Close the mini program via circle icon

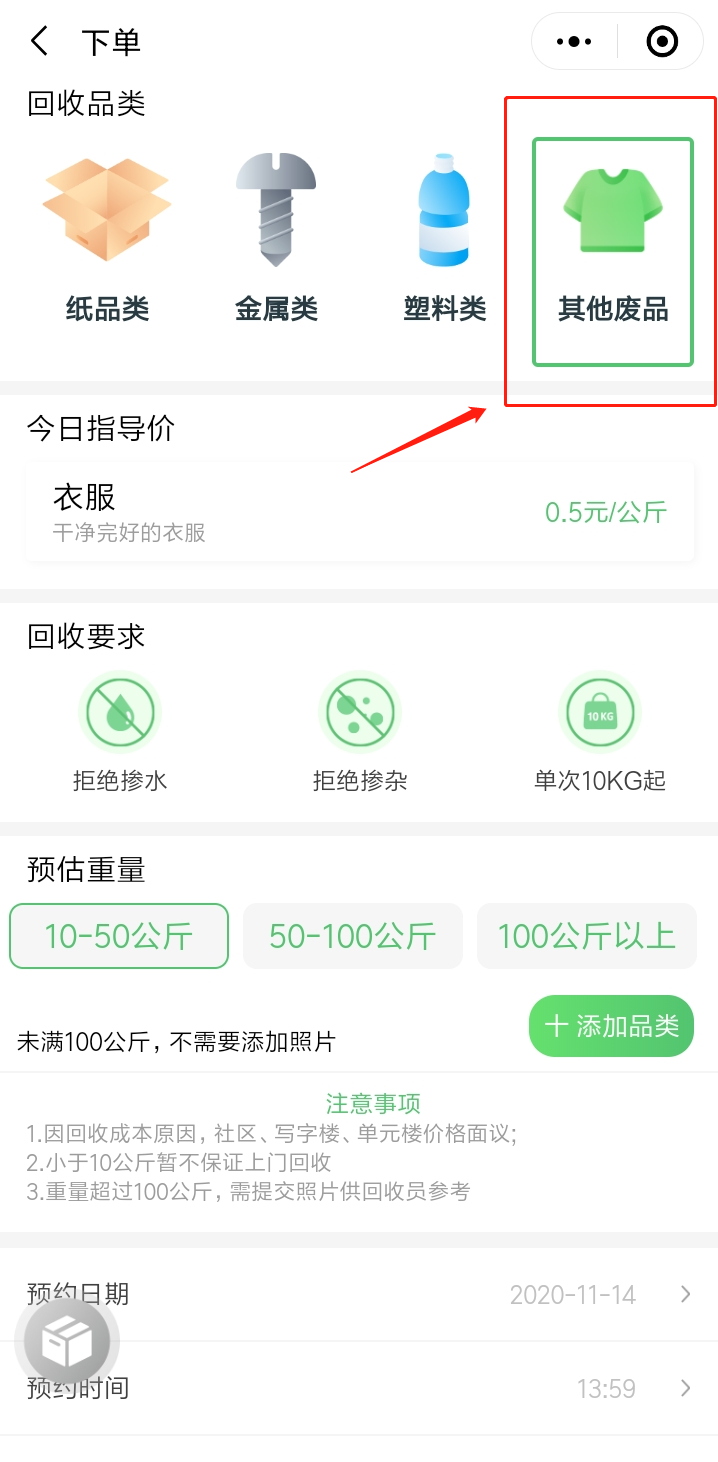[x=662, y=42]
